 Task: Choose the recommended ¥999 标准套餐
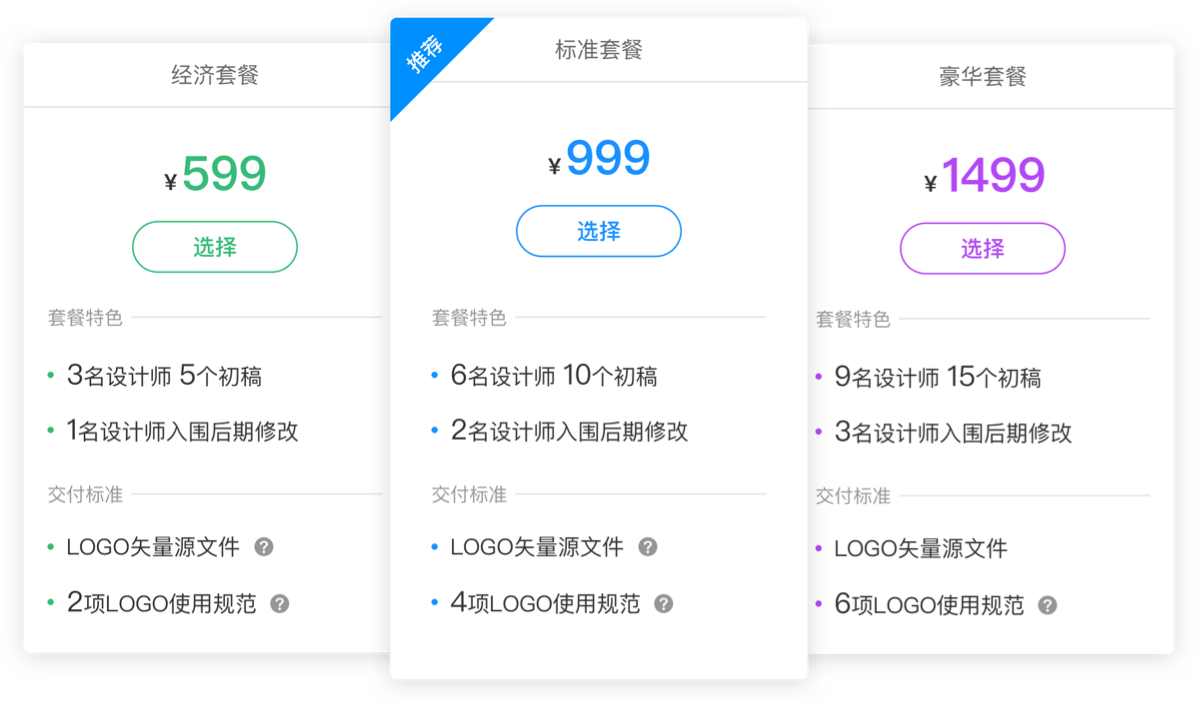(x=598, y=231)
